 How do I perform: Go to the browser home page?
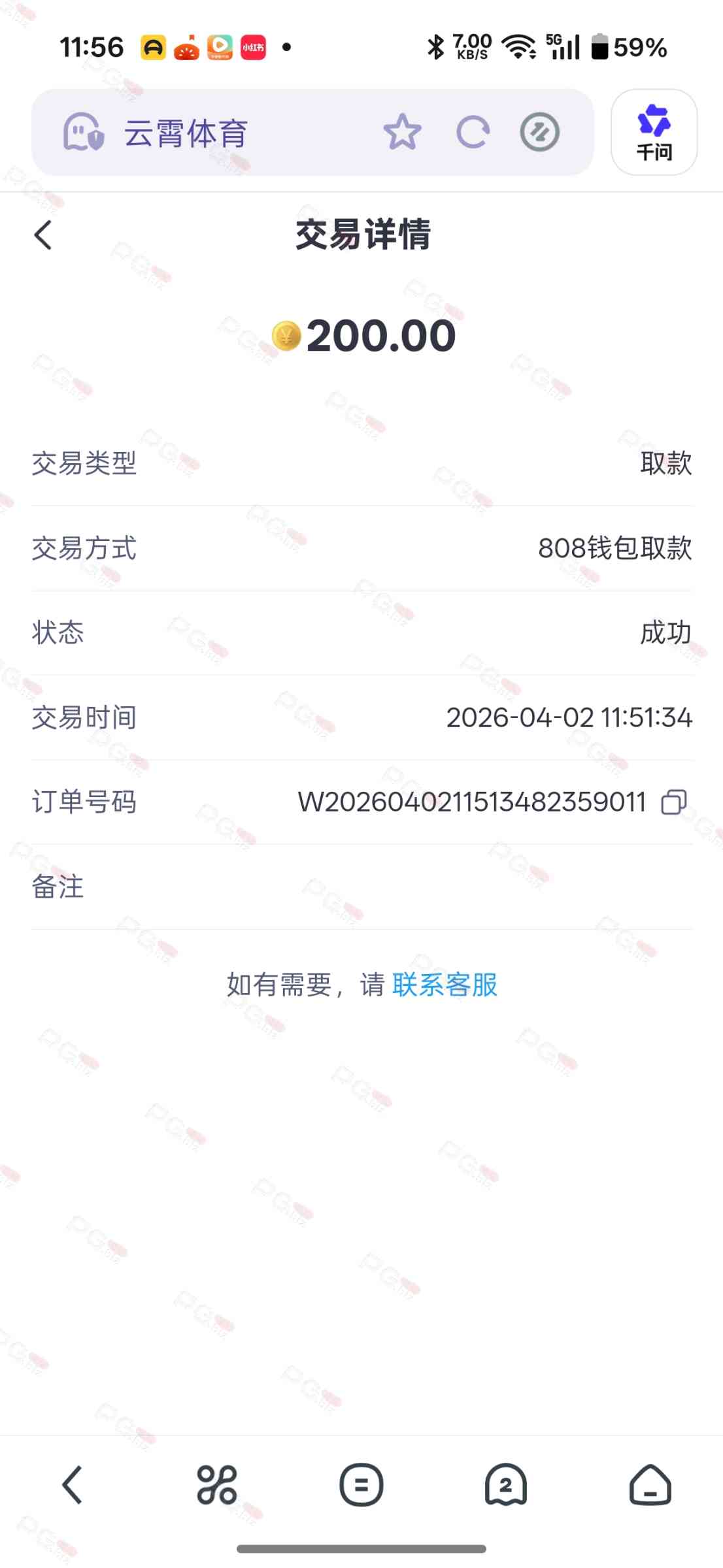650,1485
